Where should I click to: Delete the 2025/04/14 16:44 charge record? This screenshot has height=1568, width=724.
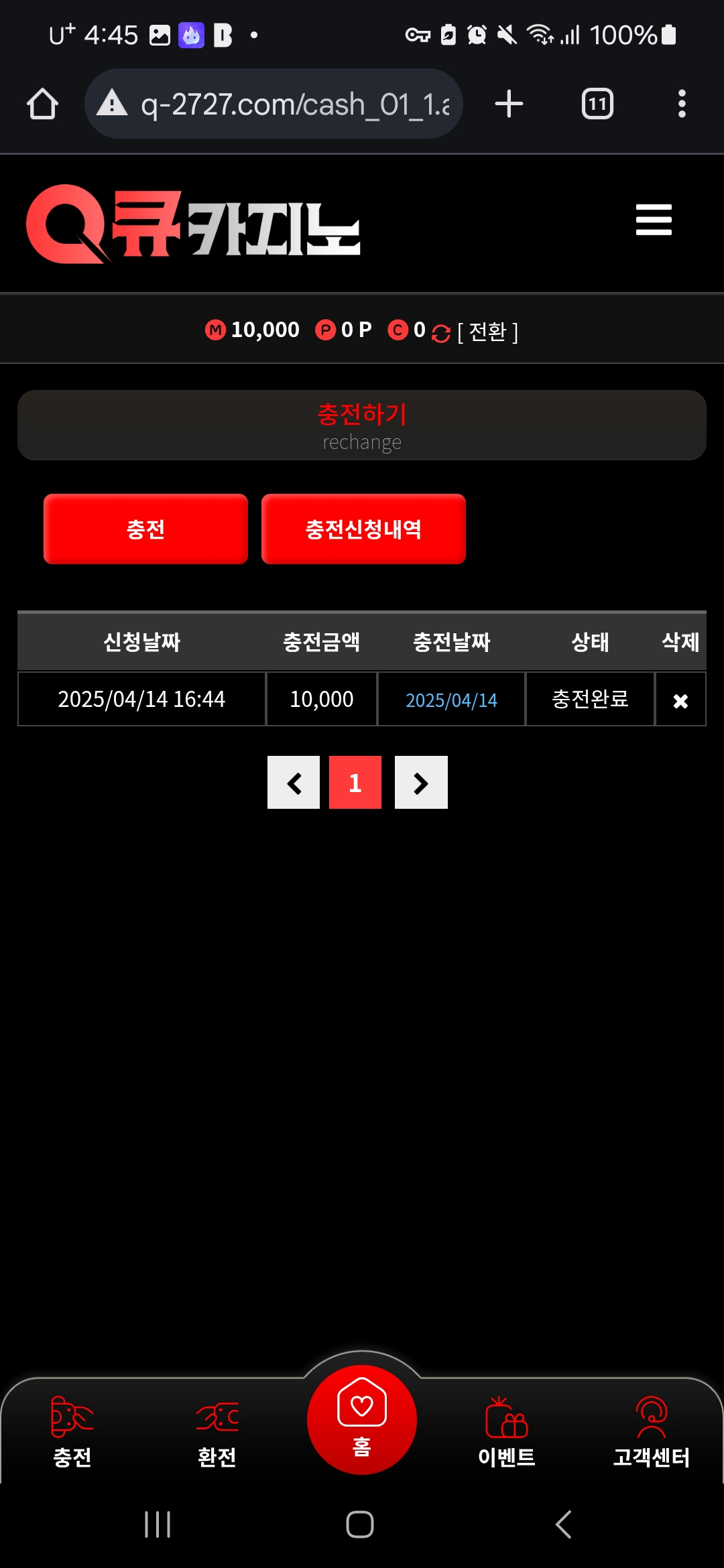coord(680,701)
